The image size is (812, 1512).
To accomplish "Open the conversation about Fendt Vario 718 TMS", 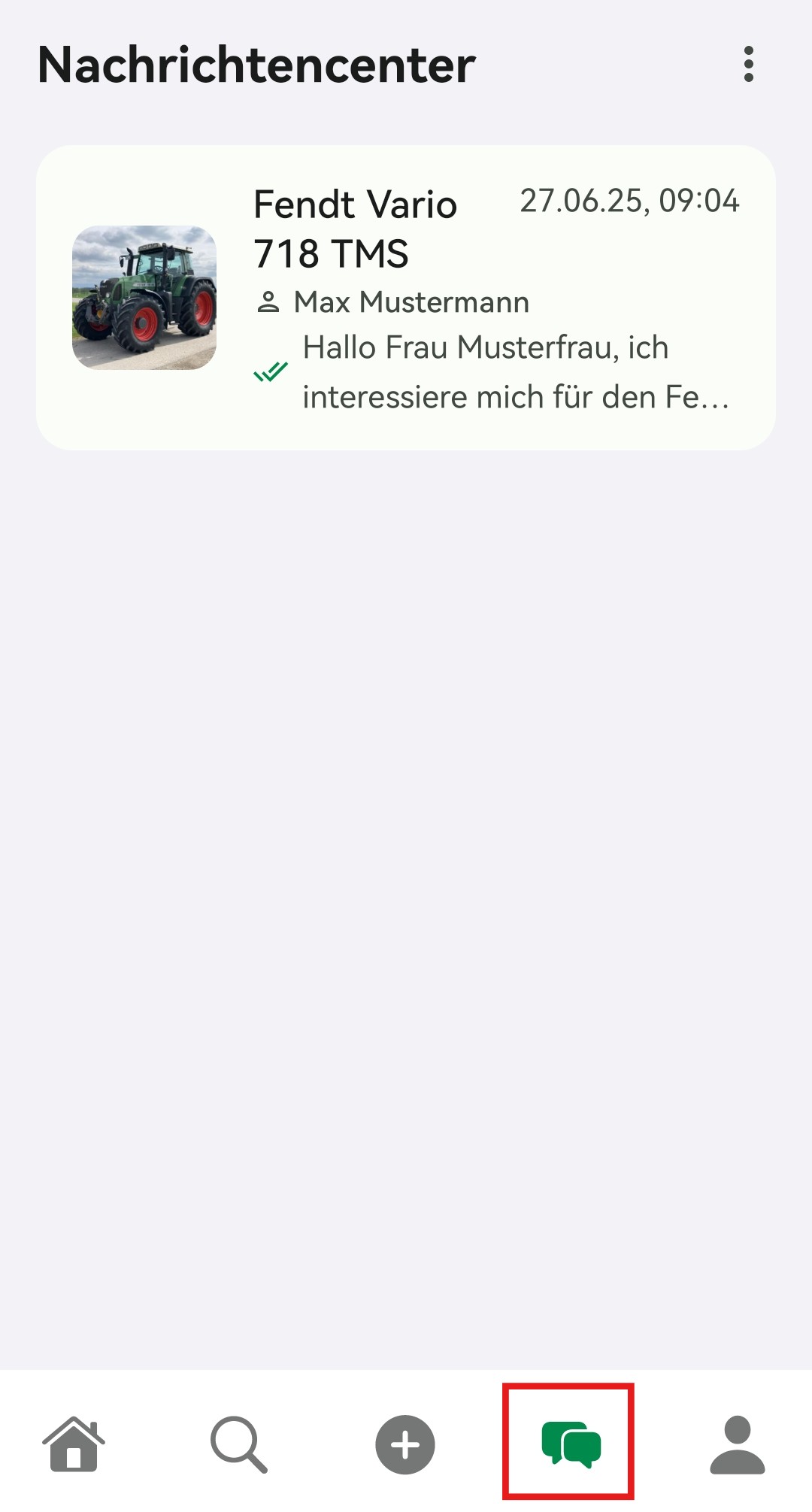I will coord(406,297).
